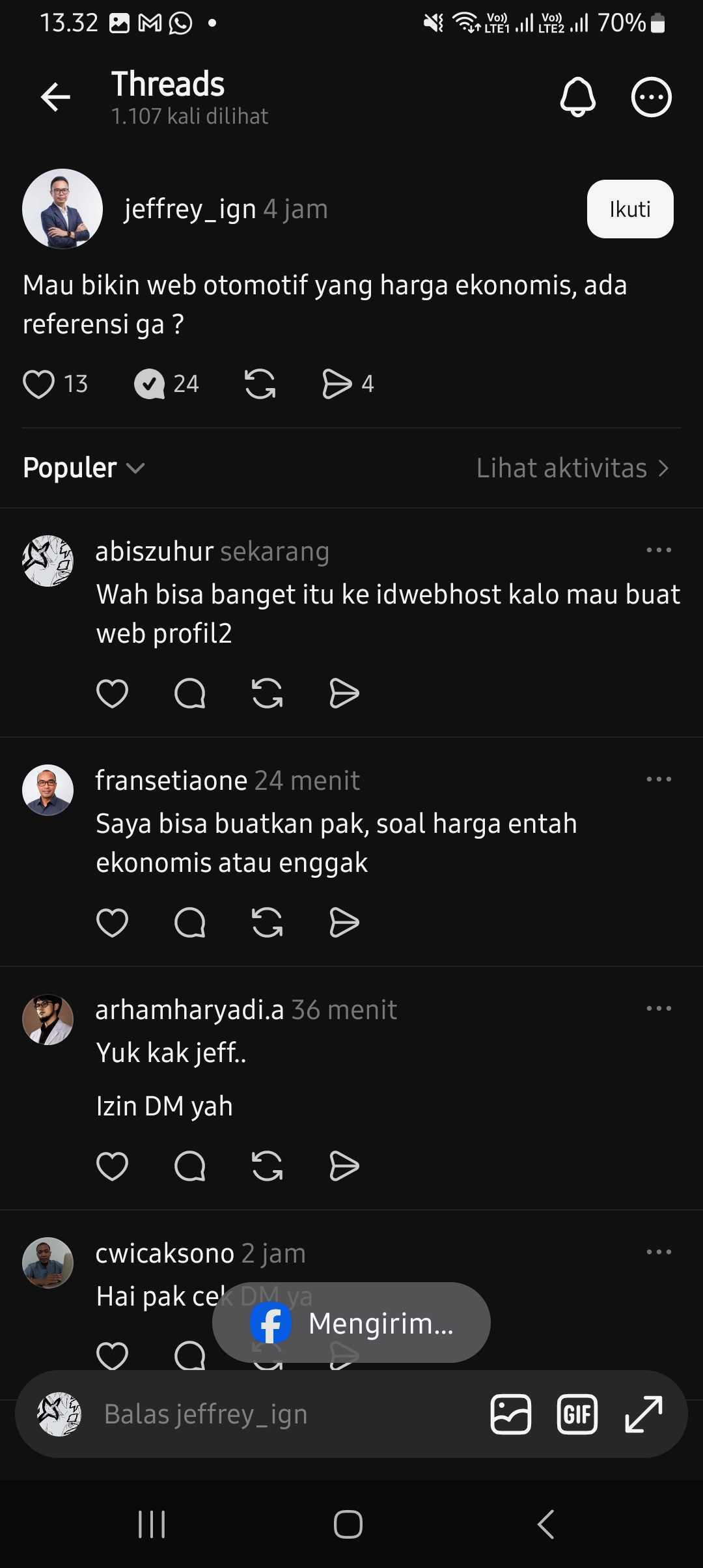Repost fransetiaone's comment
This screenshot has width=703, height=1568.
(x=267, y=922)
